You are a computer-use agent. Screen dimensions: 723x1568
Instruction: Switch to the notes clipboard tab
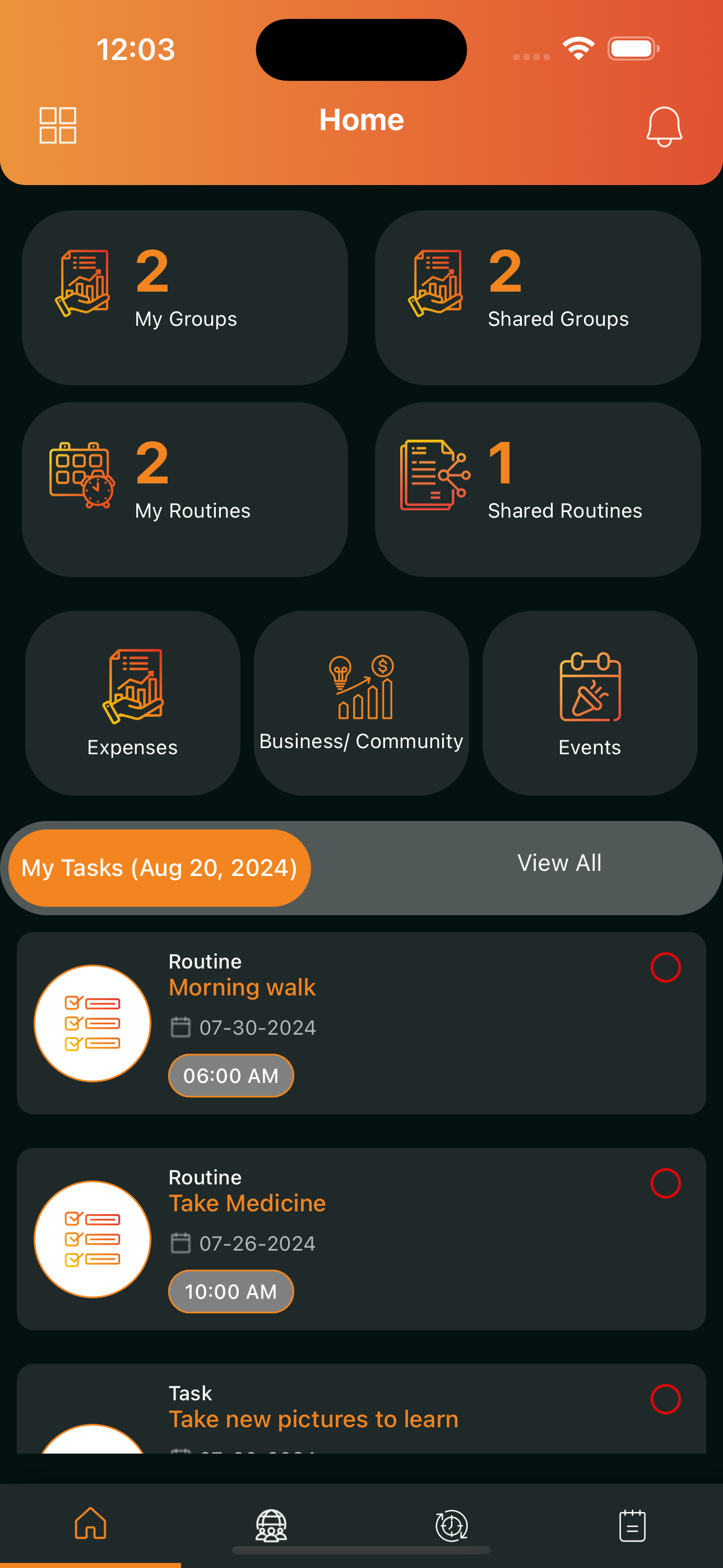[x=632, y=1525]
